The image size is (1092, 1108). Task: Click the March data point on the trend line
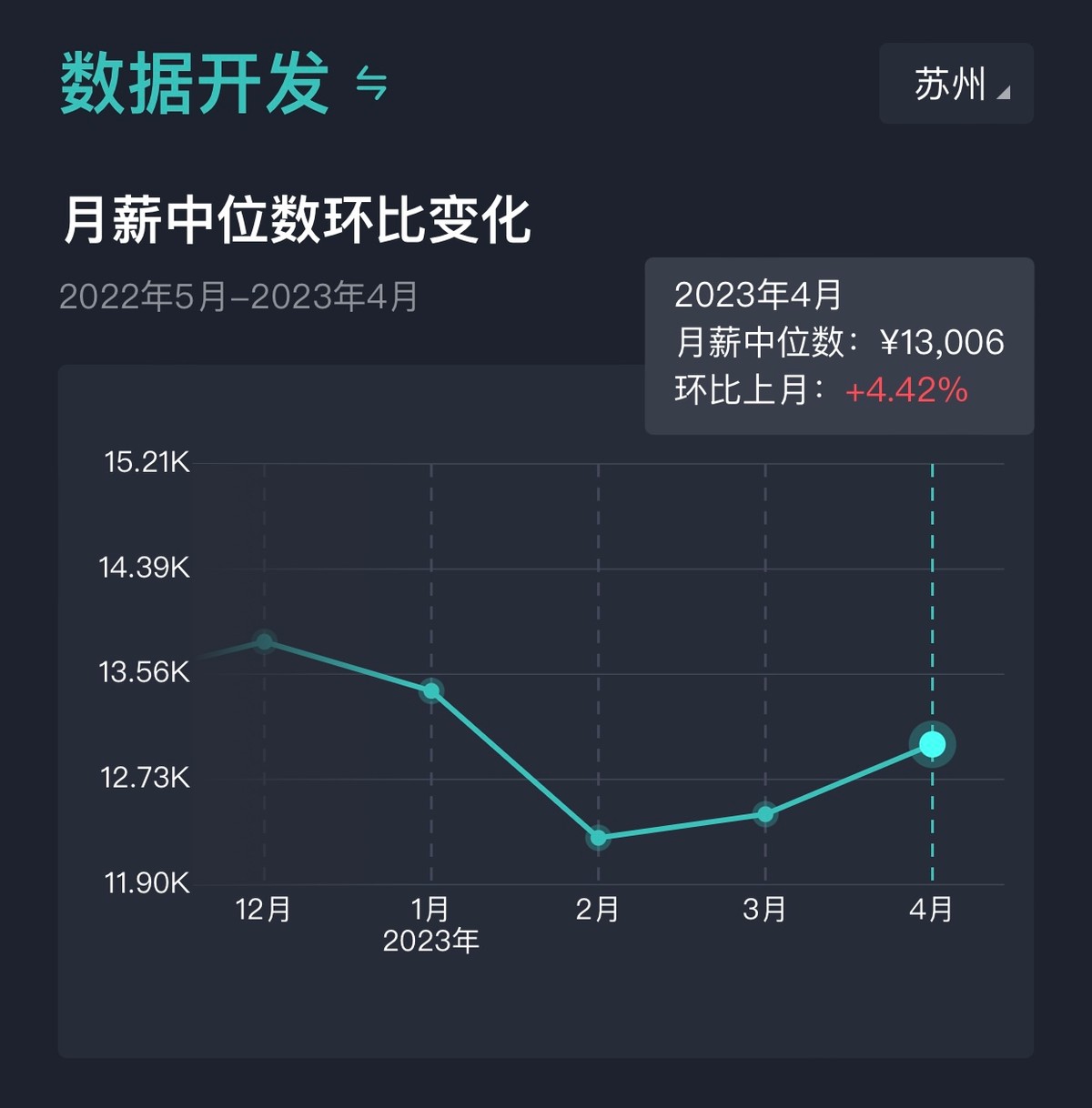pos(764,816)
